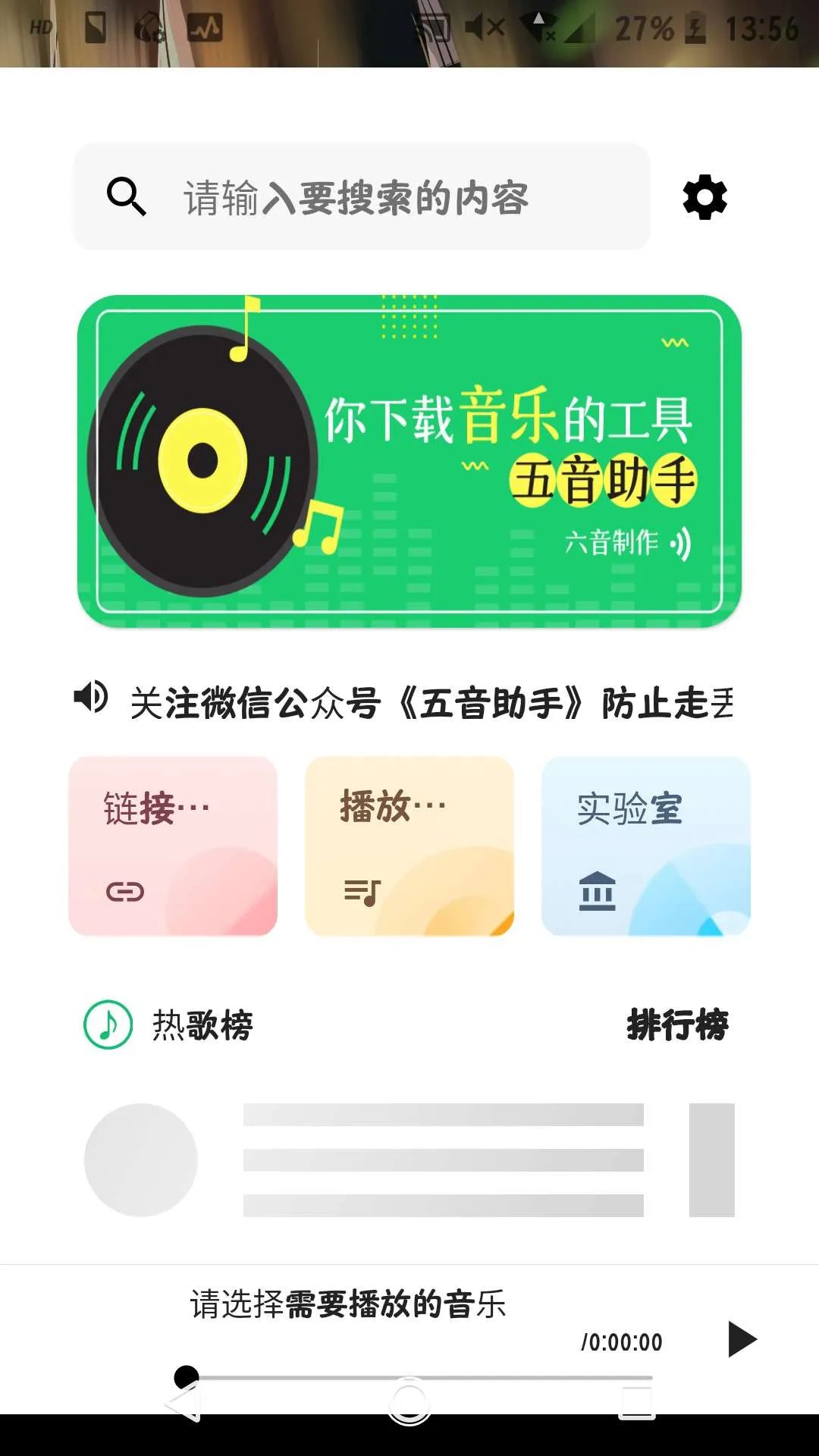The height and width of the screenshot is (1456, 819).
Task: Go to the home screen via system home button
Action: pos(409,1402)
